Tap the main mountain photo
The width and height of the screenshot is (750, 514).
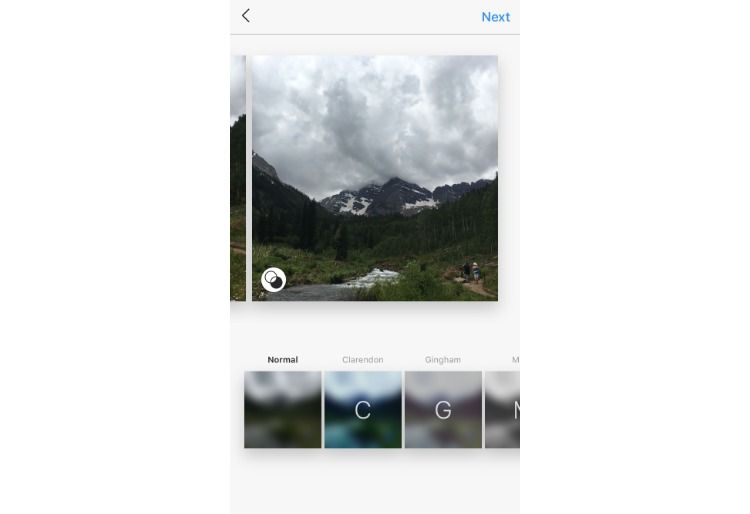(375, 170)
